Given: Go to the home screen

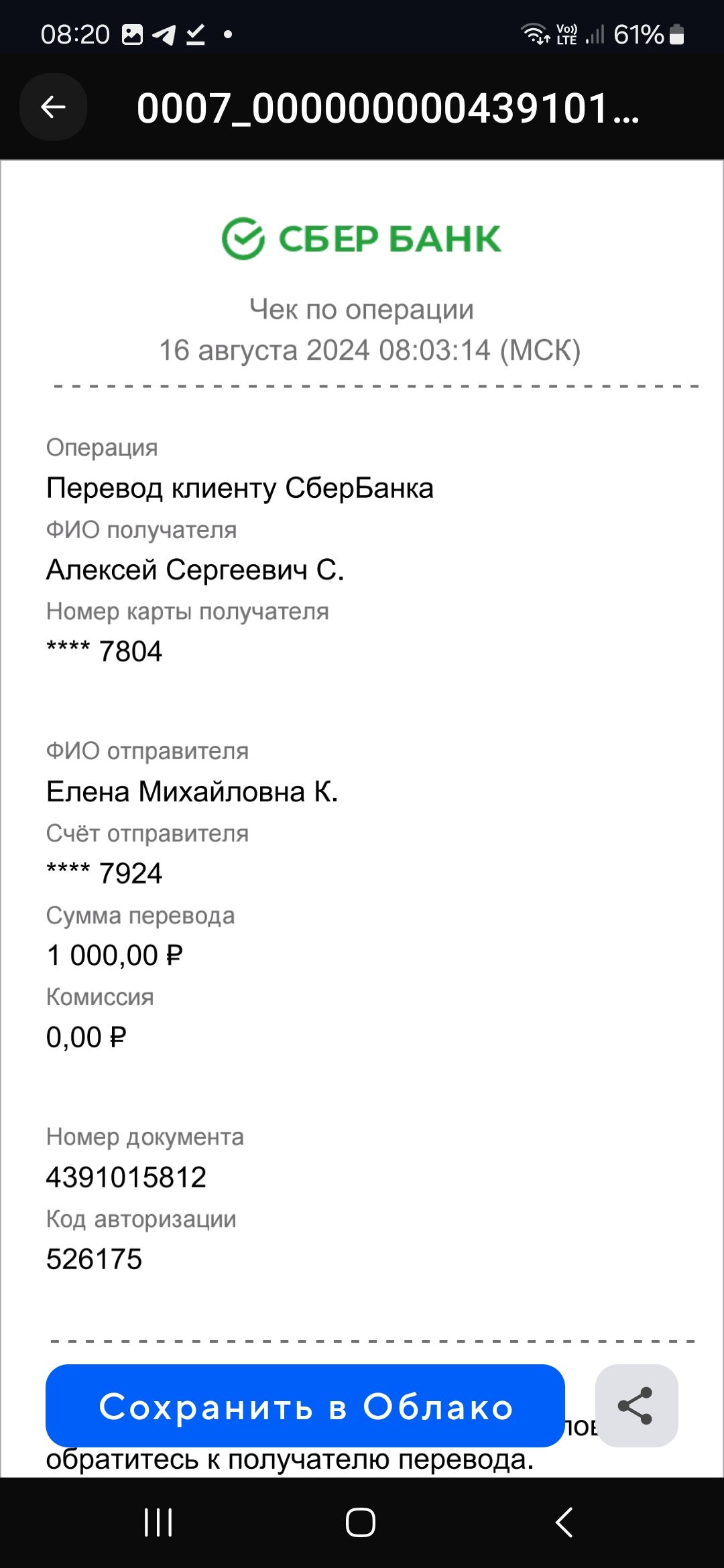Looking at the screenshot, I should tap(361, 1522).
